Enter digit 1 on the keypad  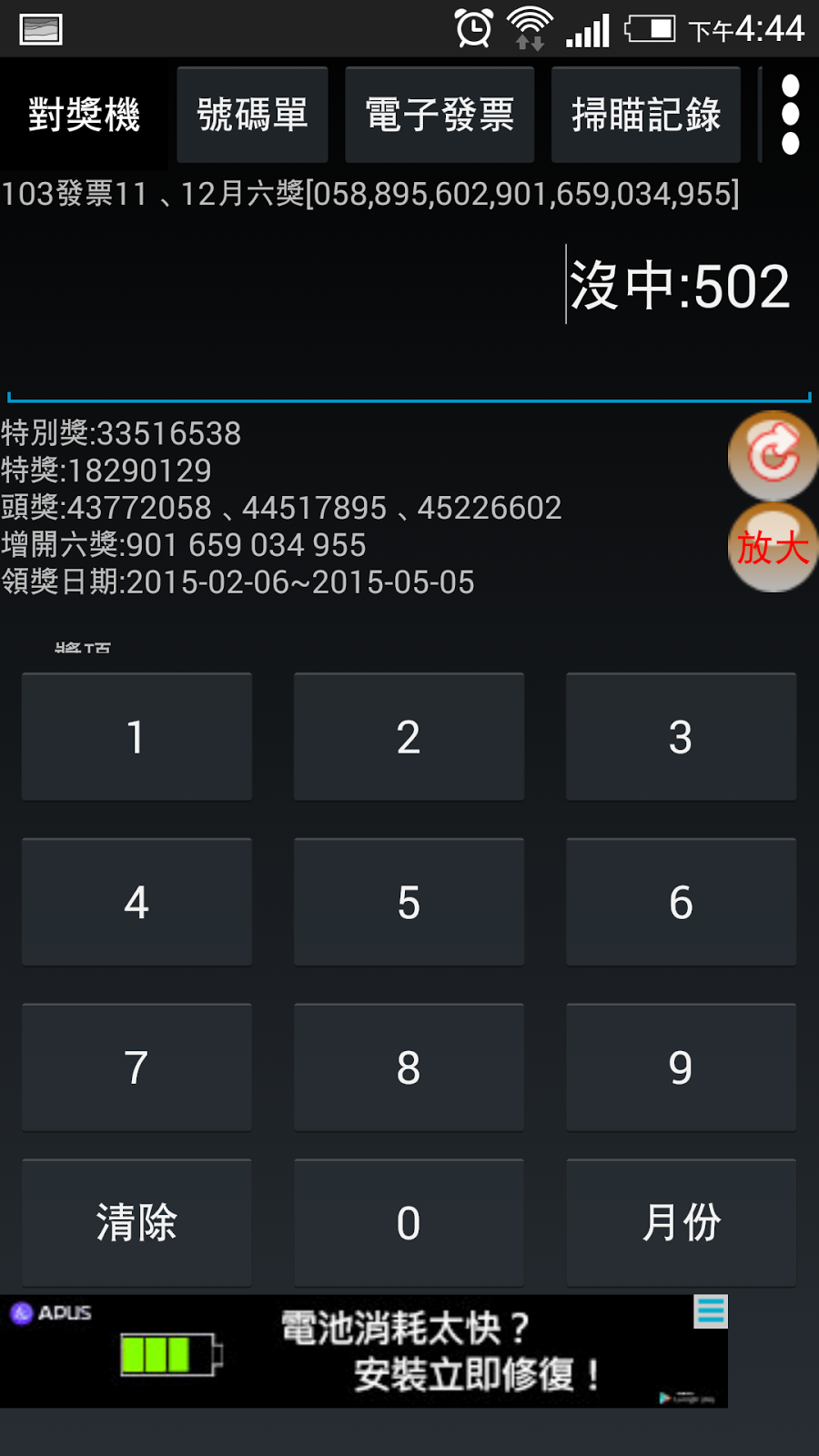(136, 737)
